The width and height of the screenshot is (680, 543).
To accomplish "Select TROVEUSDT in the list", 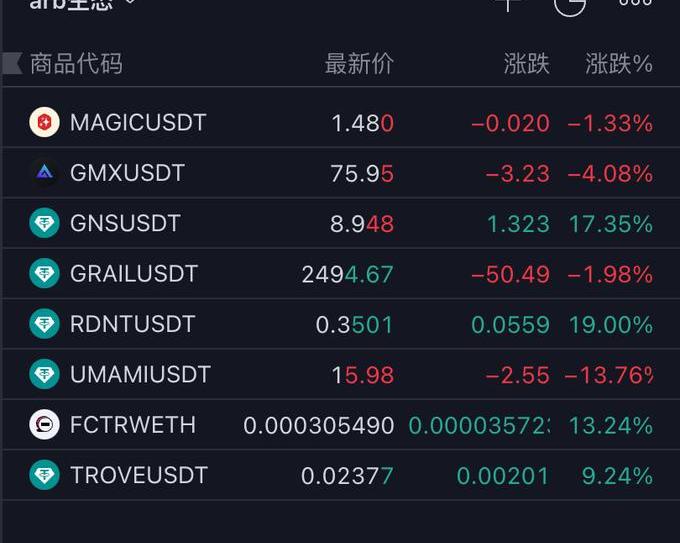I will tap(138, 475).
